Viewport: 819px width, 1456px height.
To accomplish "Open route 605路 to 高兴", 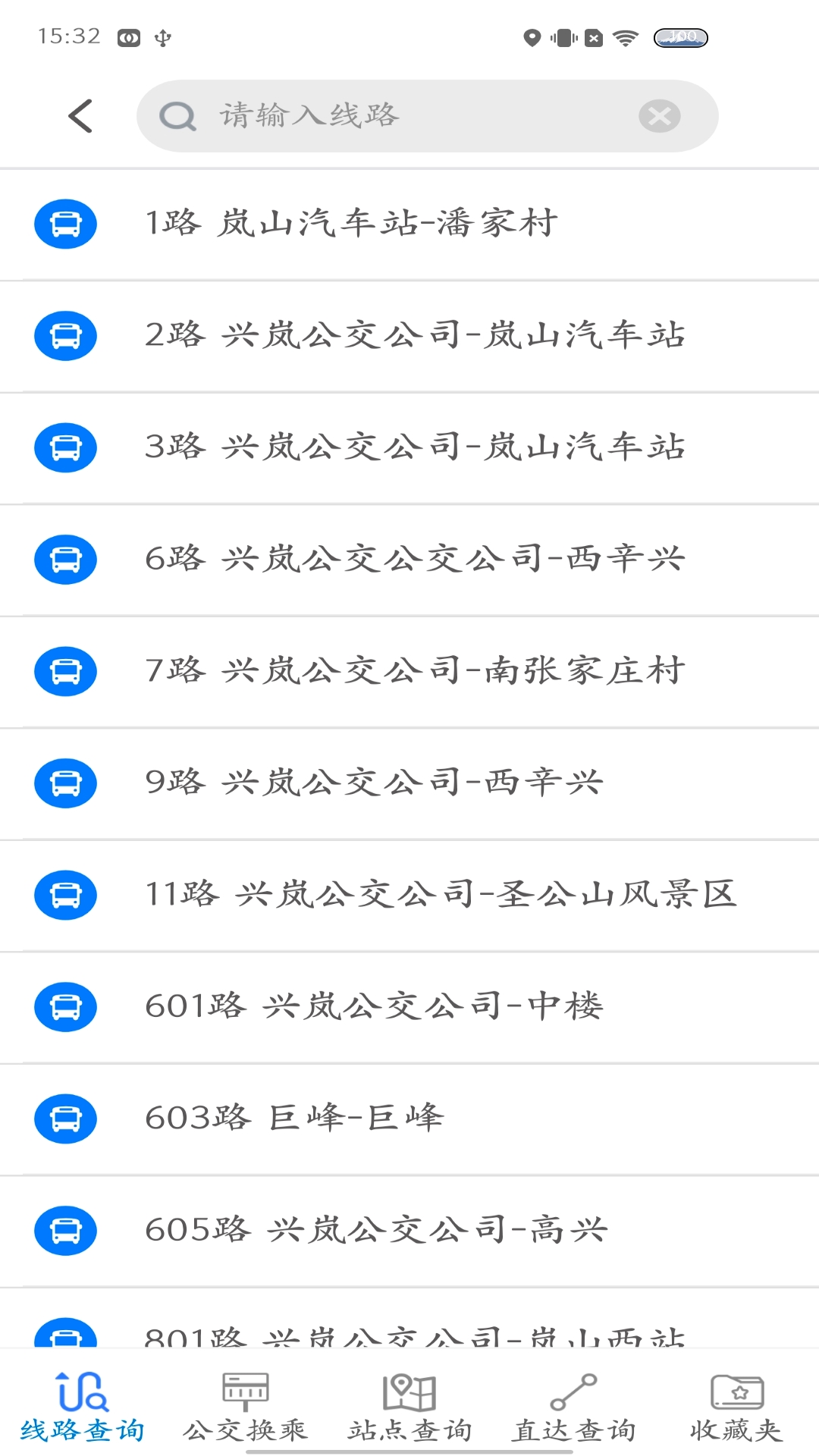I will [375, 1229].
